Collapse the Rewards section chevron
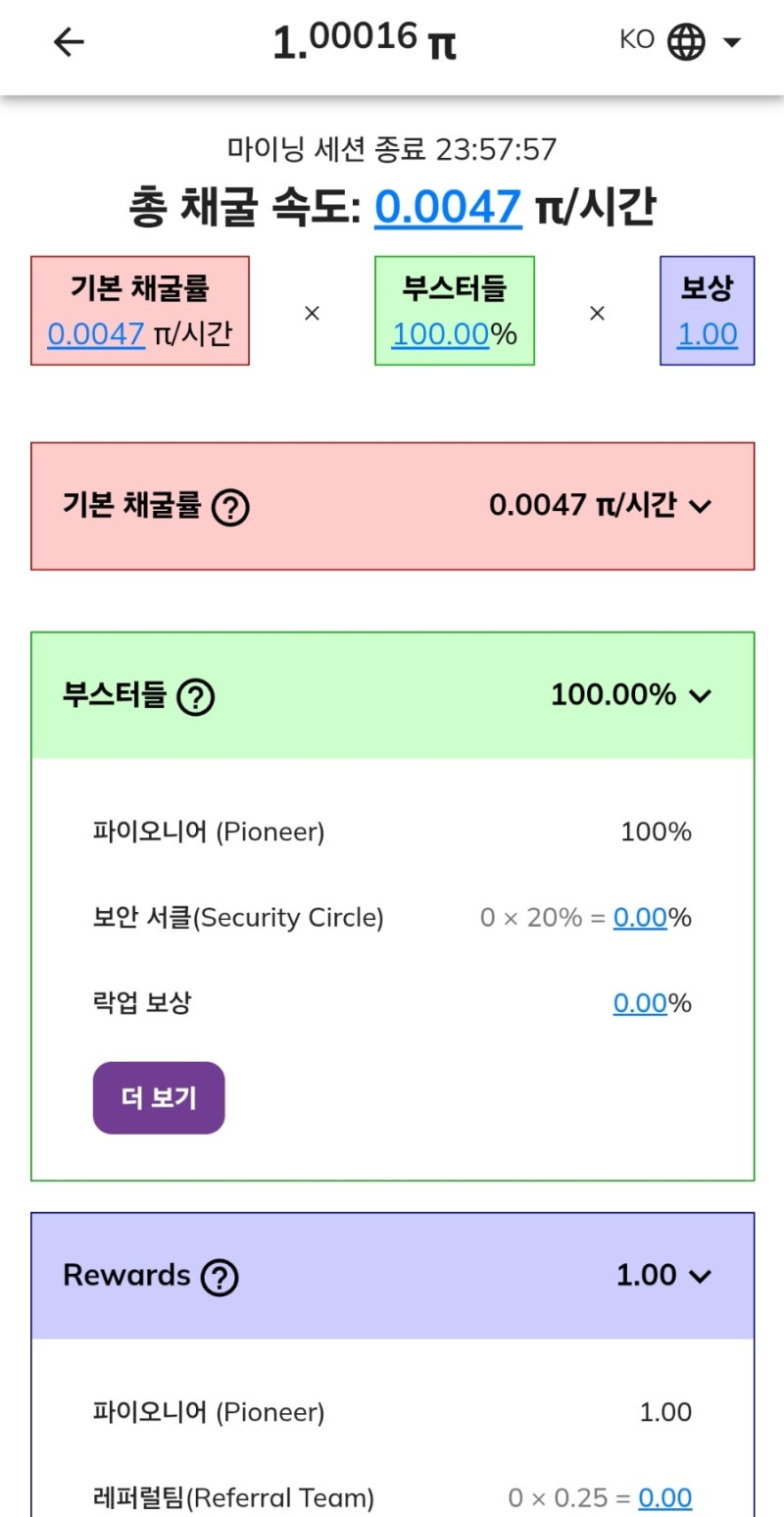 [x=699, y=1275]
